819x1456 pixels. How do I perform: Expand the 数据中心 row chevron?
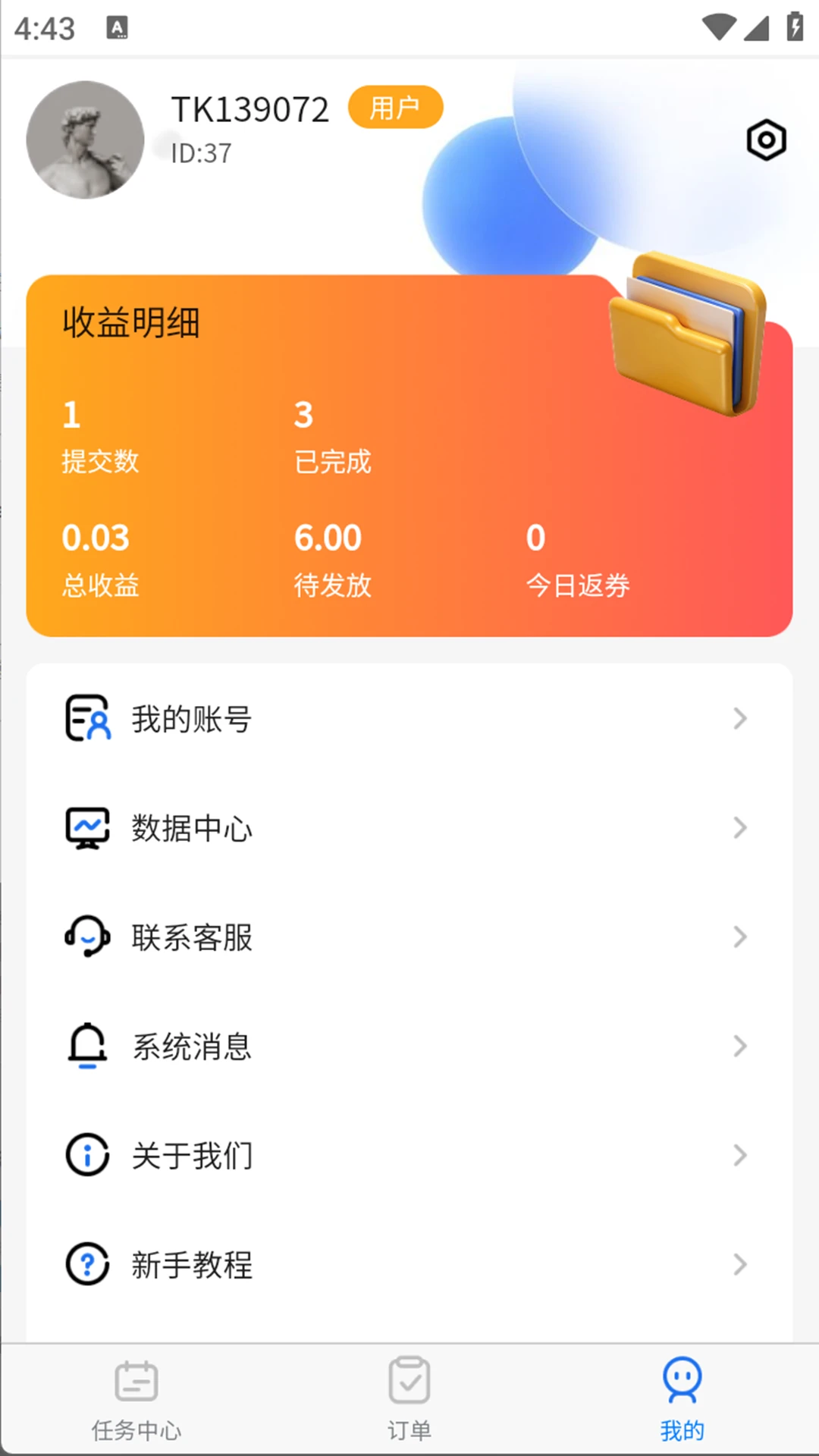[739, 827]
